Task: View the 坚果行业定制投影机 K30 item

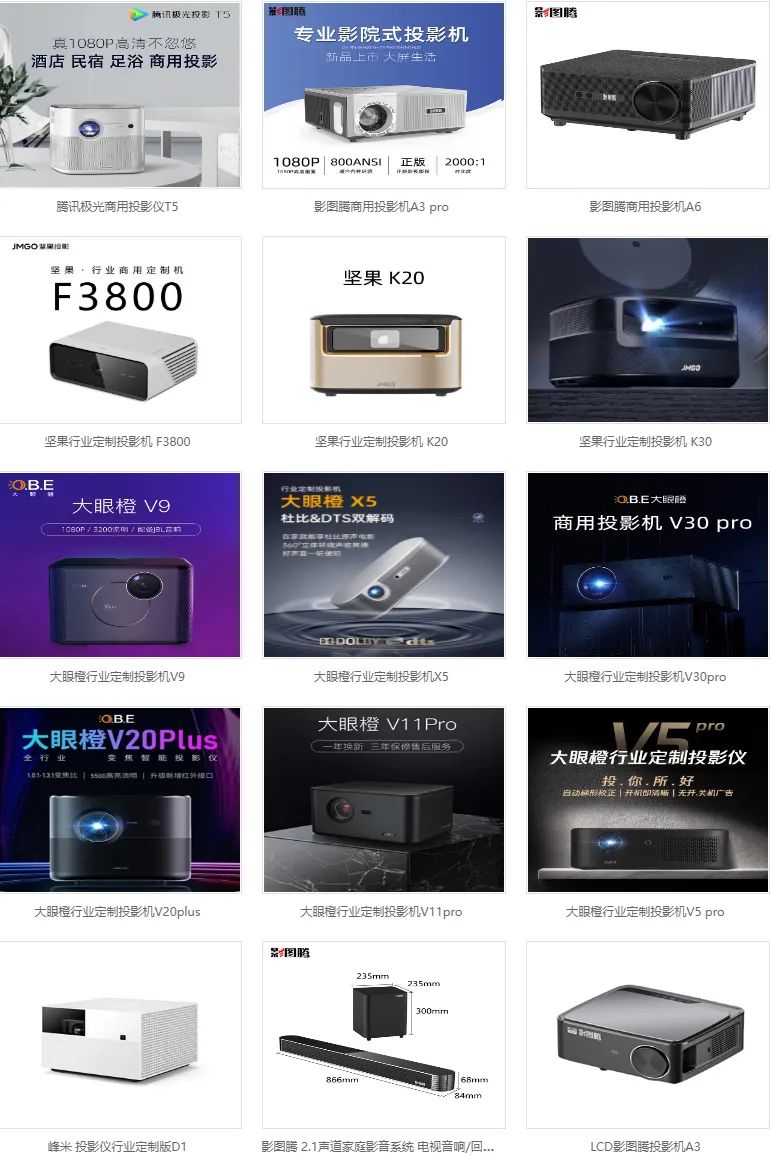Action: click(x=647, y=330)
